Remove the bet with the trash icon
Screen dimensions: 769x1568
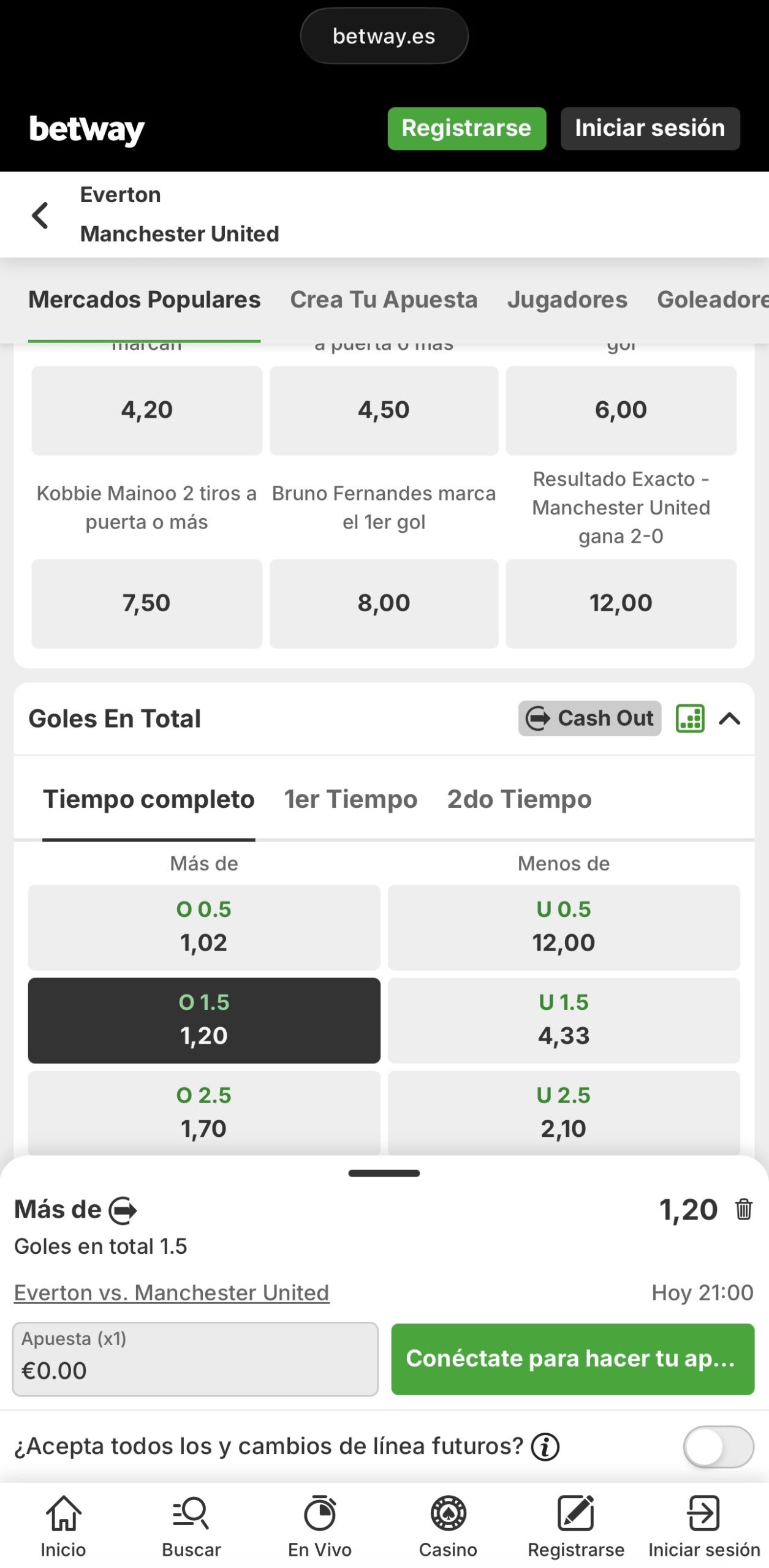click(x=743, y=1209)
